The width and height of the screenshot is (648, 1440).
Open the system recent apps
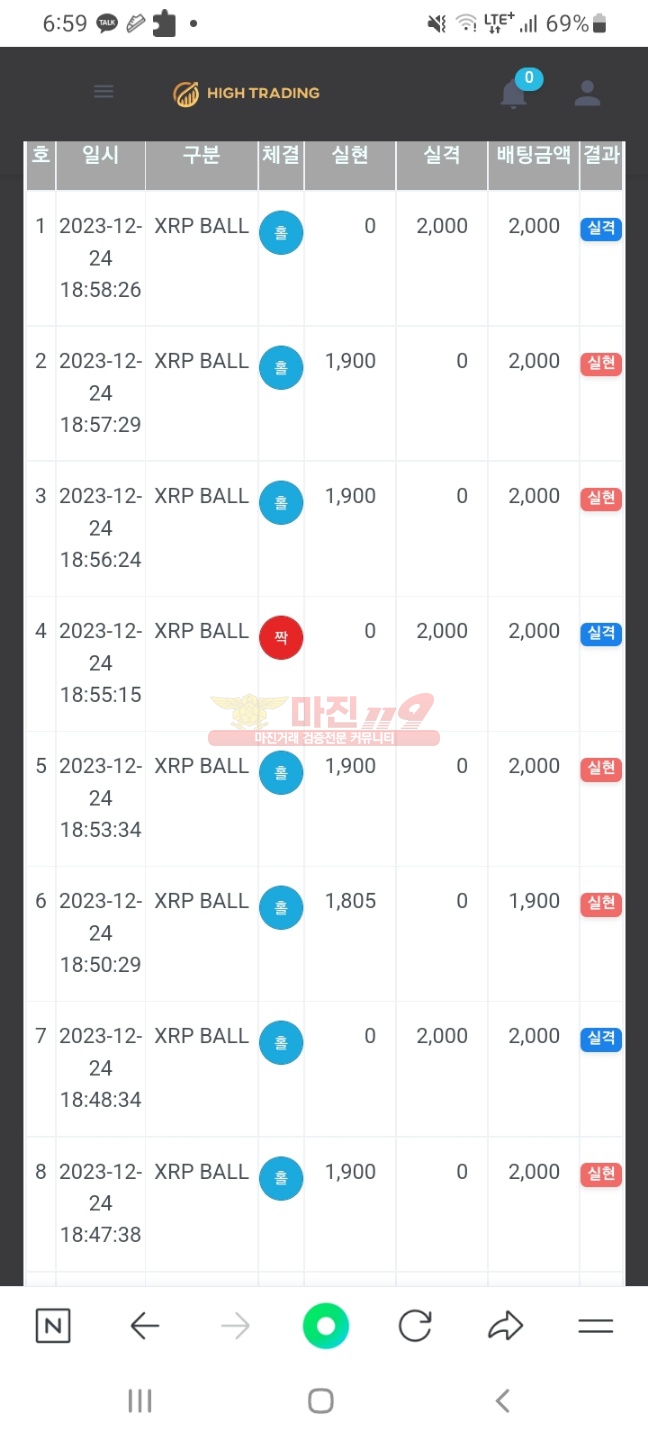[140, 1401]
